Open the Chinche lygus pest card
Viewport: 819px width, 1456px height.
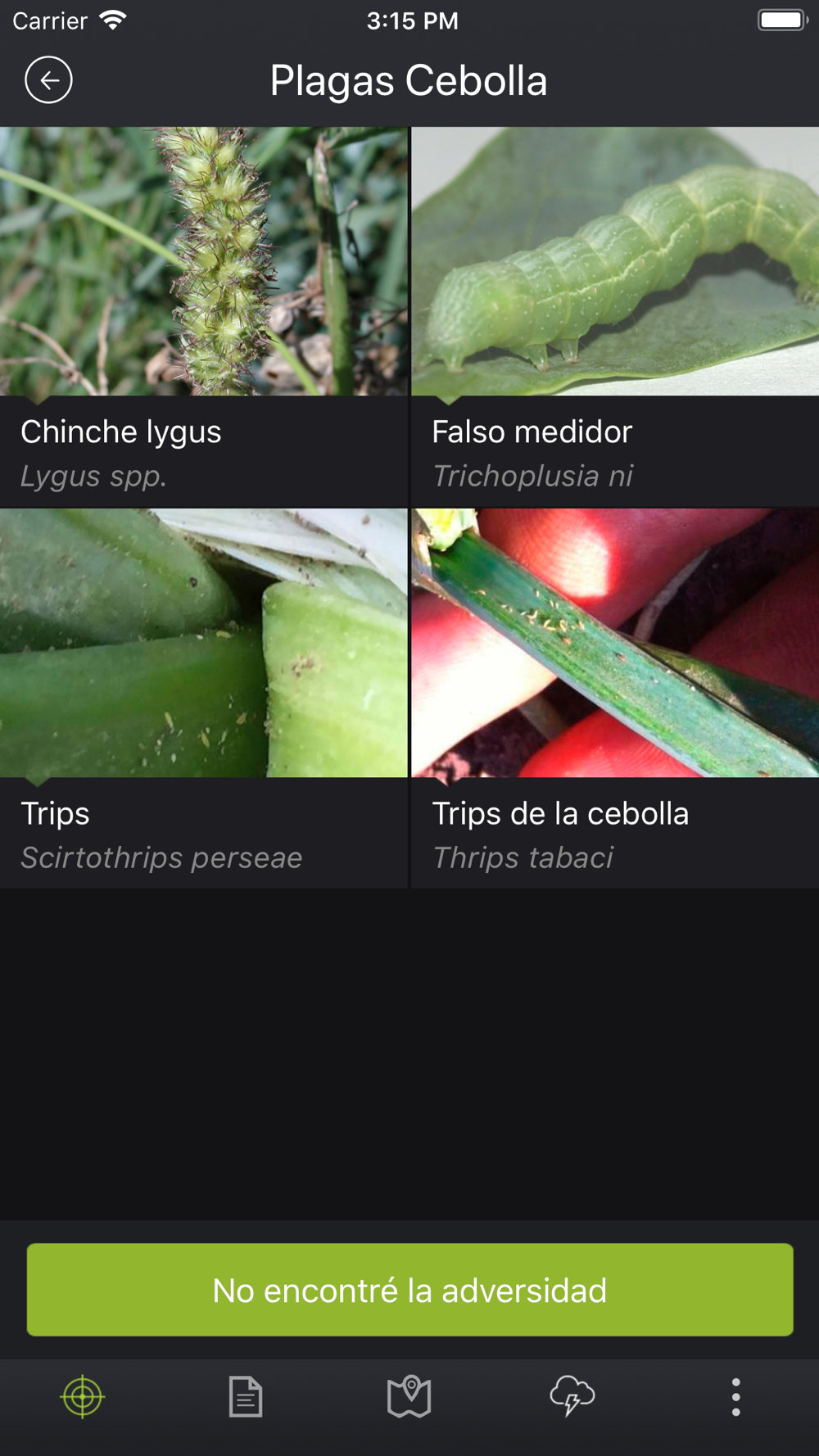pos(203,316)
